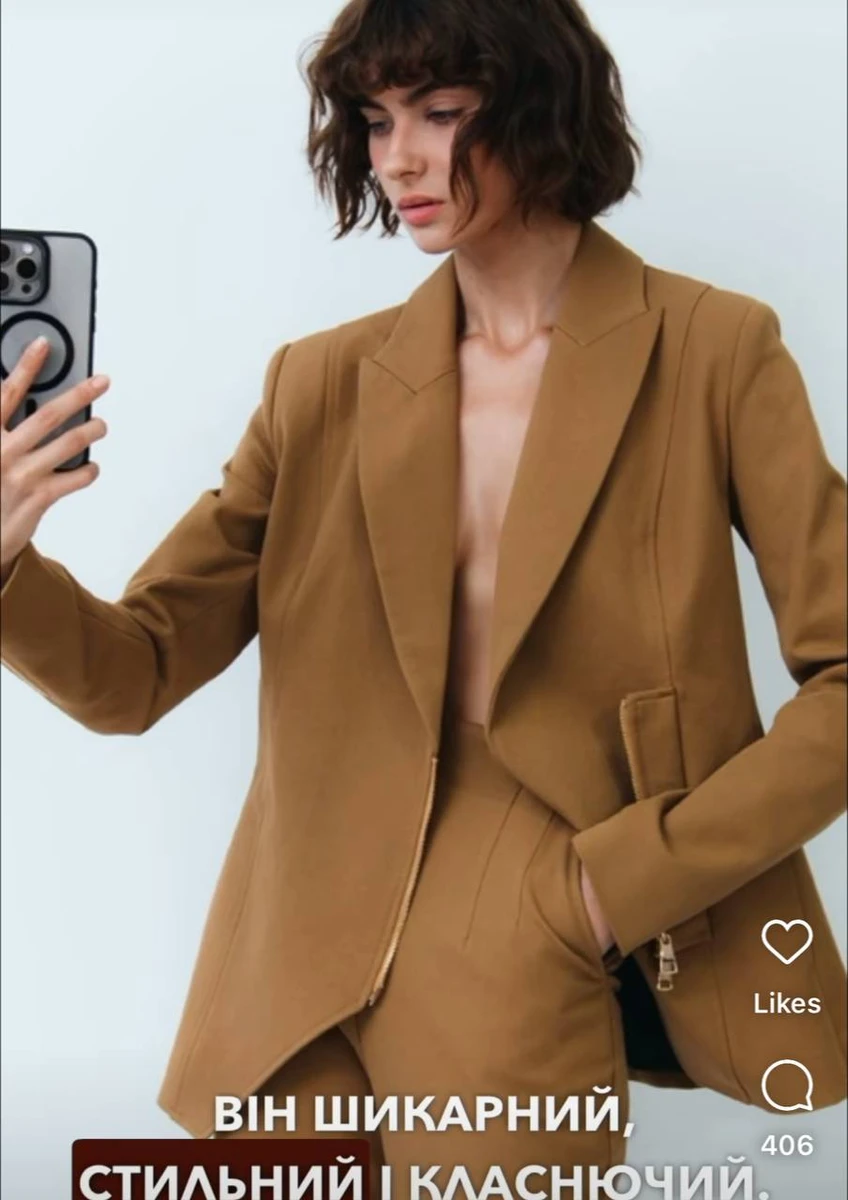The width and height of the screenshot is (848, 1200).
Task: Like this reel with the heart icon
Action: (786, 942)
